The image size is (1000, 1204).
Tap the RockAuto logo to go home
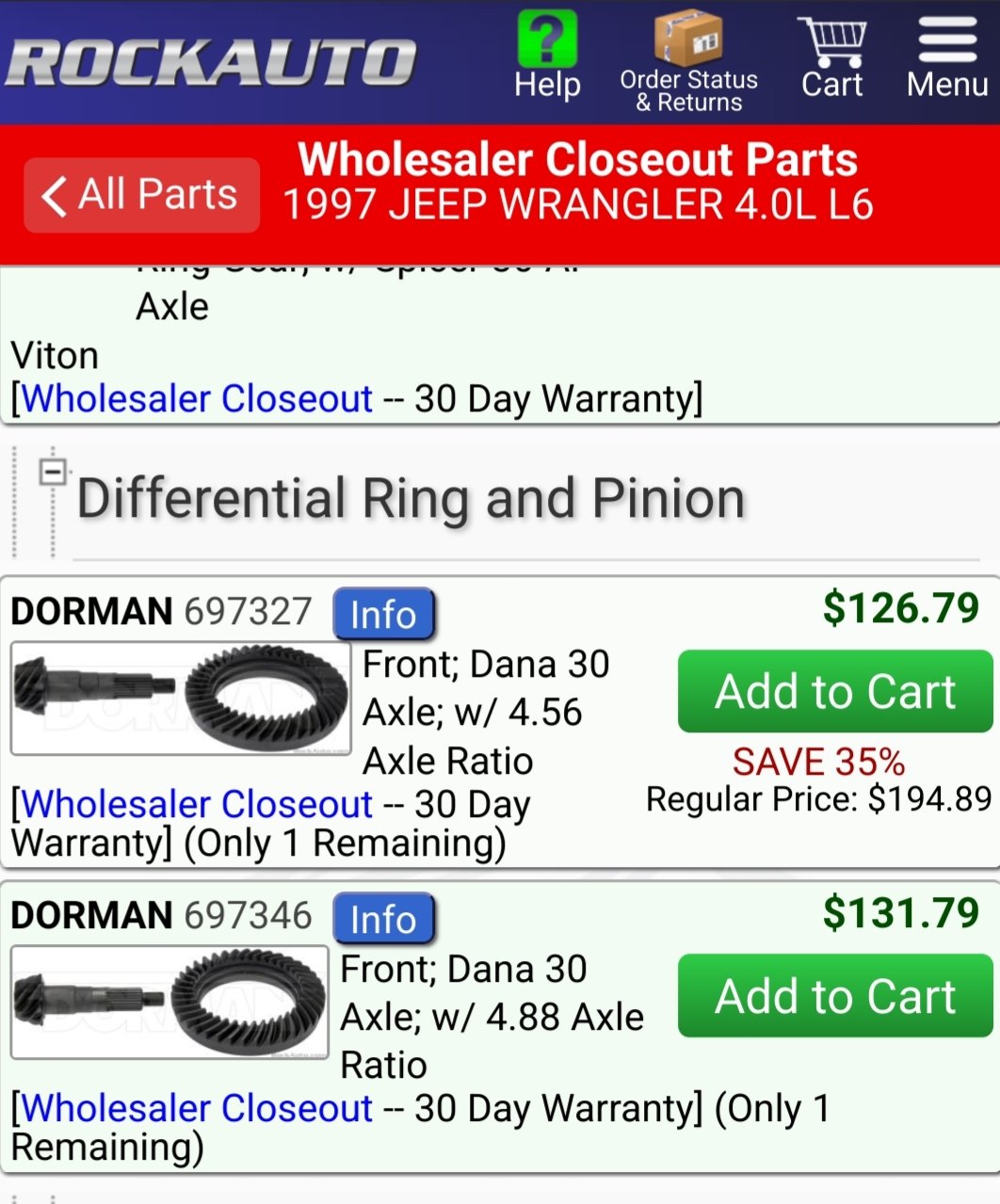point(209,62)
